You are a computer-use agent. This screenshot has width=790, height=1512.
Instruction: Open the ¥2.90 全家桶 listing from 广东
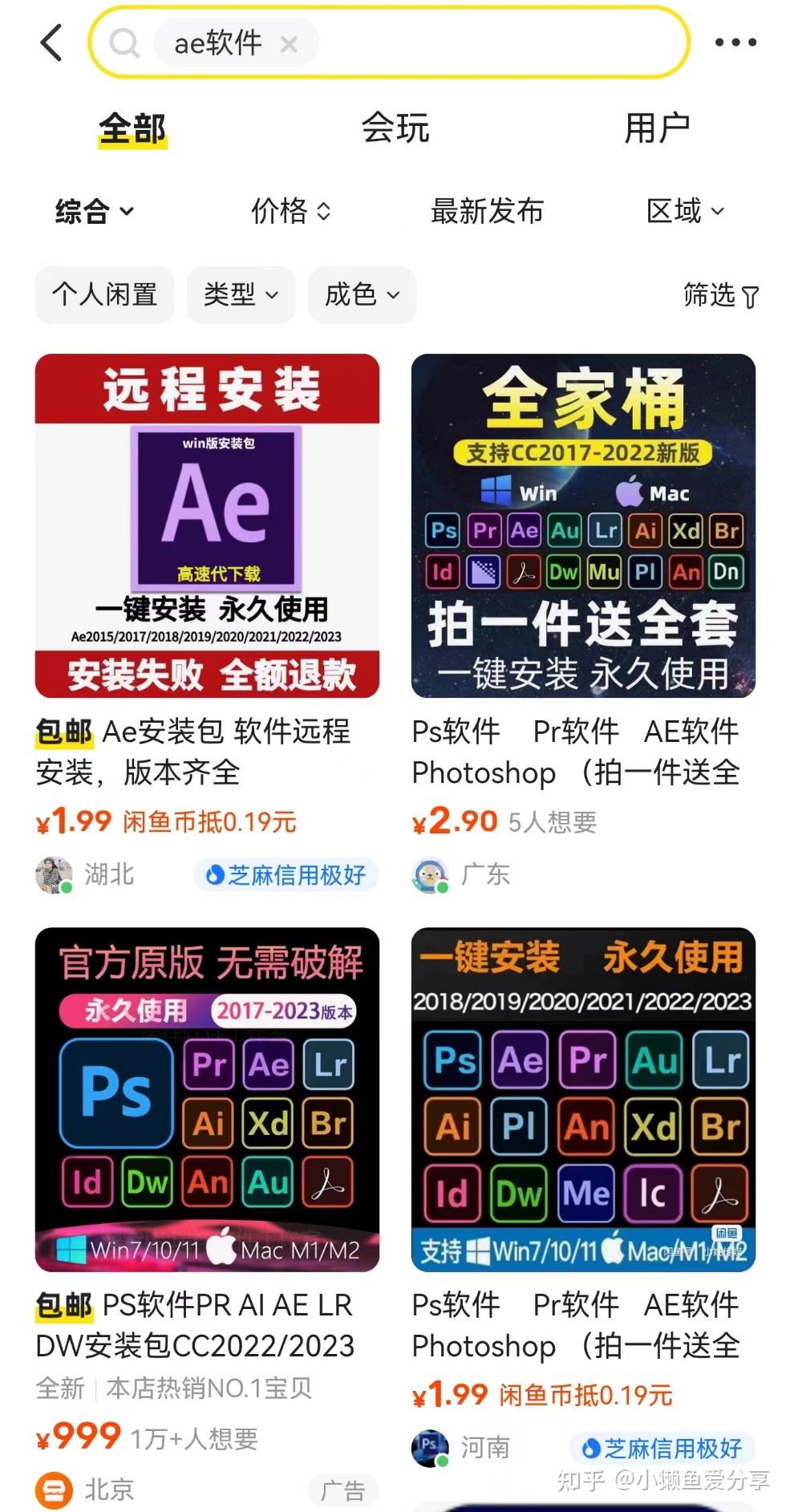click(583, 525)
